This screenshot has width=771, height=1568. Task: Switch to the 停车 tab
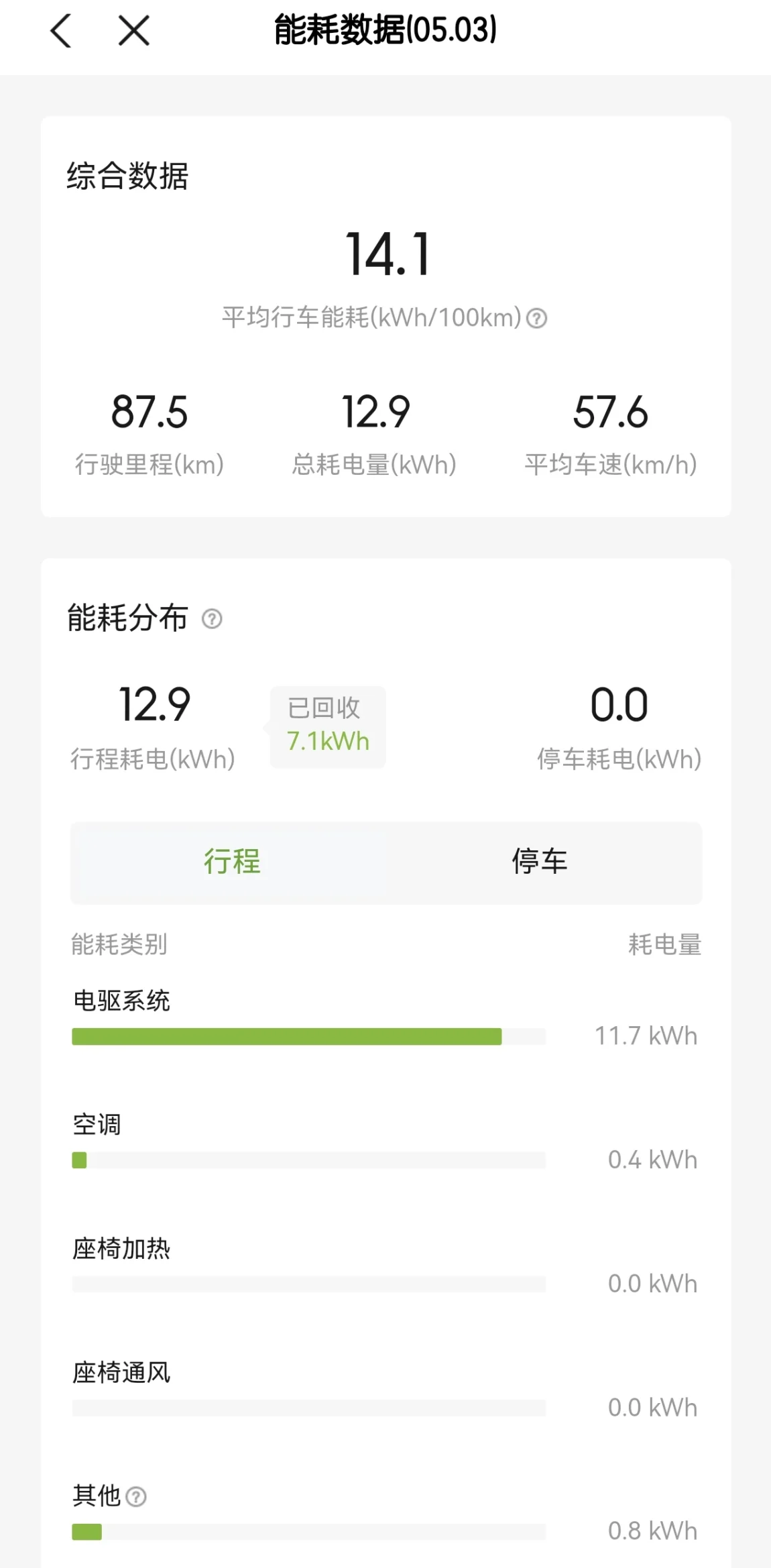[540, 862]
